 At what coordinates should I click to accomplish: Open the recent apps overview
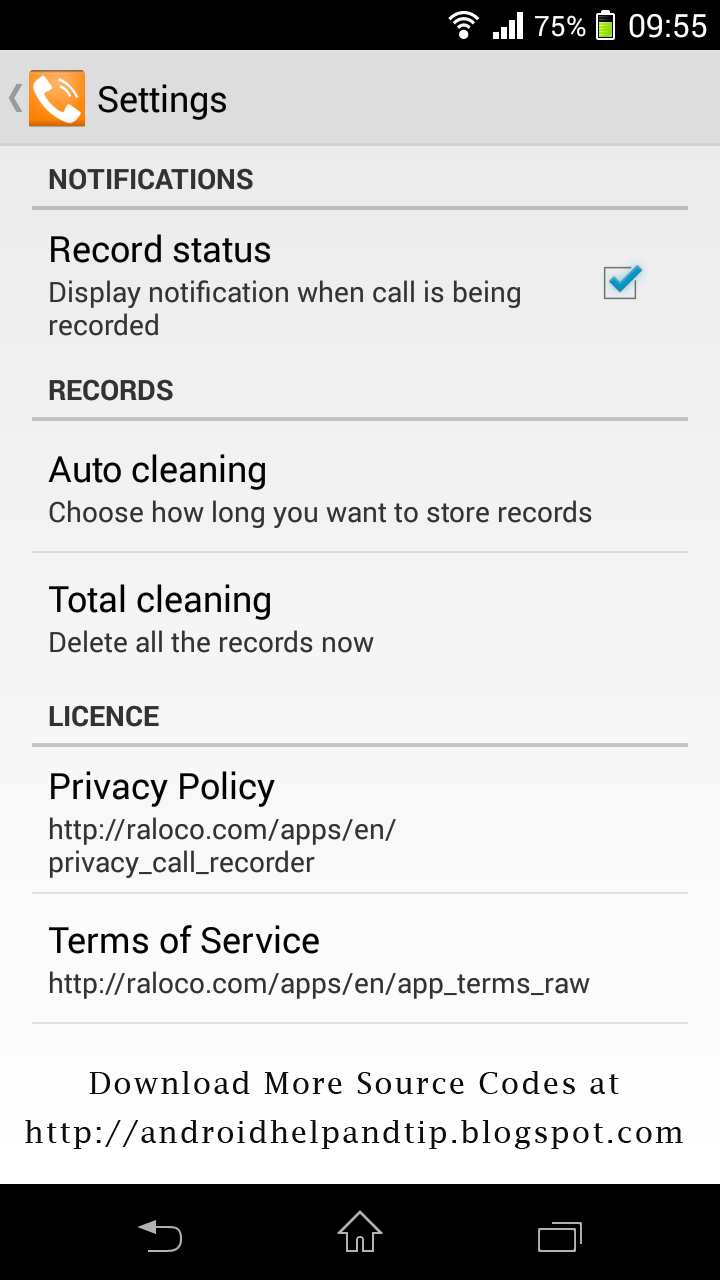[559, 1235]
